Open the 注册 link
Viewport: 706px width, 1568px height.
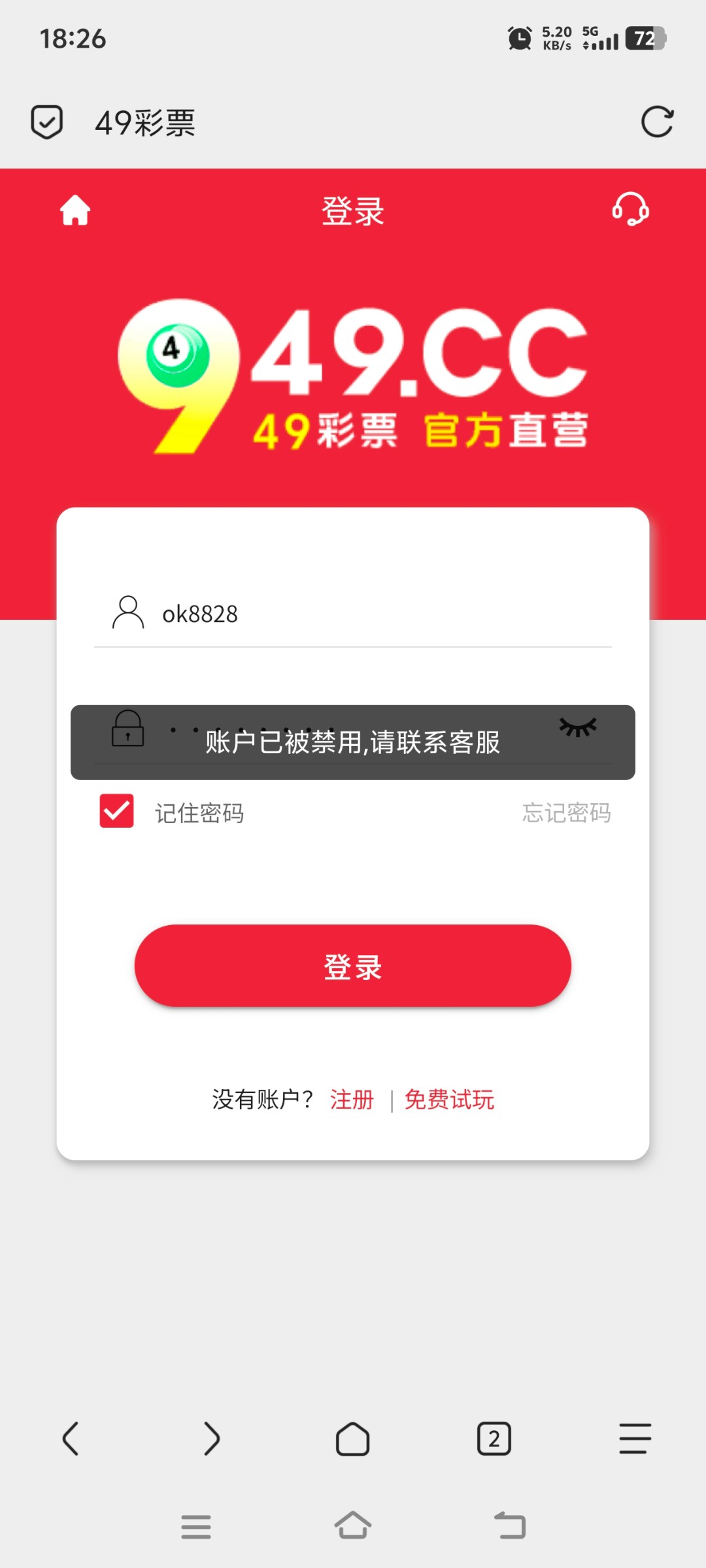(x=352, y=1100)
